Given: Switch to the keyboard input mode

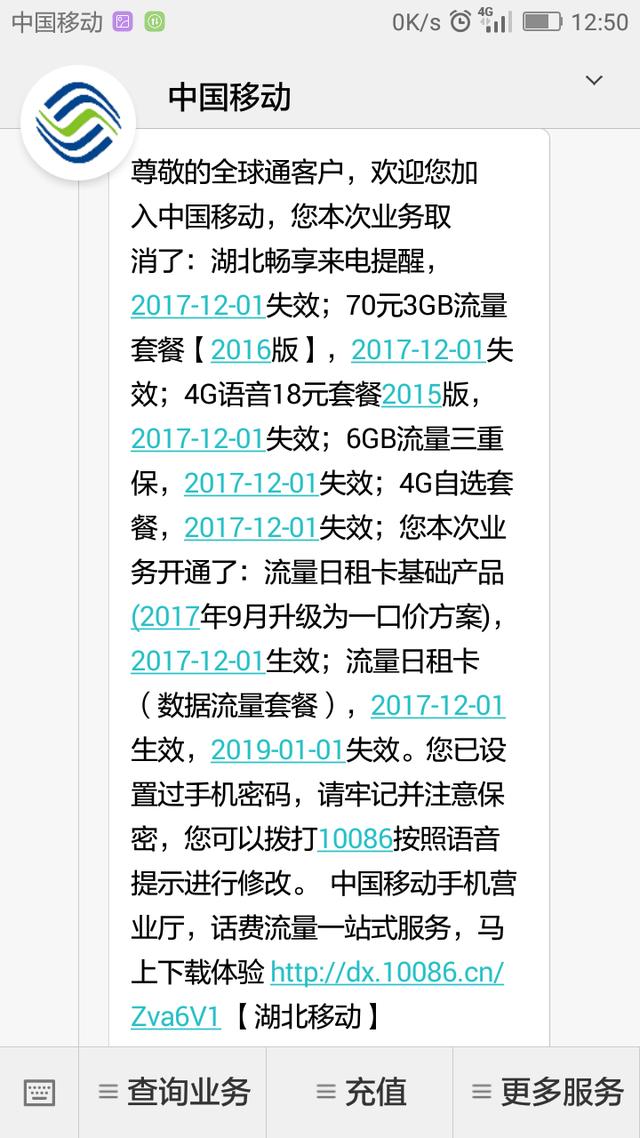Looking at the screenshot, I should point(39,1092).
